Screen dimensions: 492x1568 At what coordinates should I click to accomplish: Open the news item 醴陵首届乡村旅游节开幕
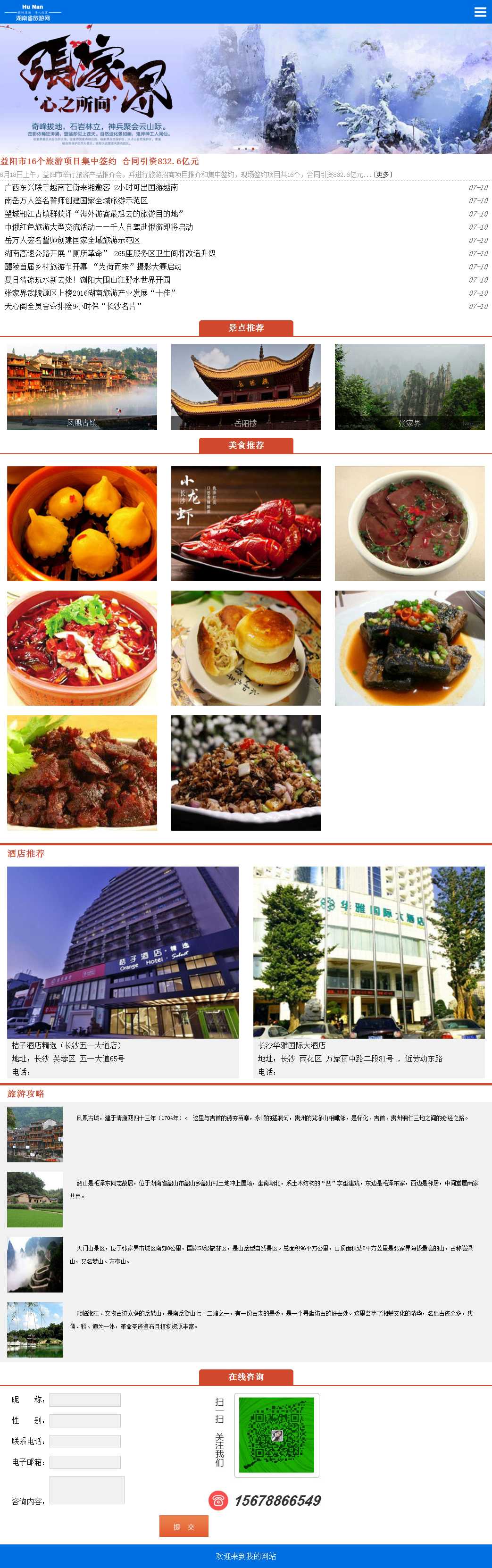coord(93,267)
